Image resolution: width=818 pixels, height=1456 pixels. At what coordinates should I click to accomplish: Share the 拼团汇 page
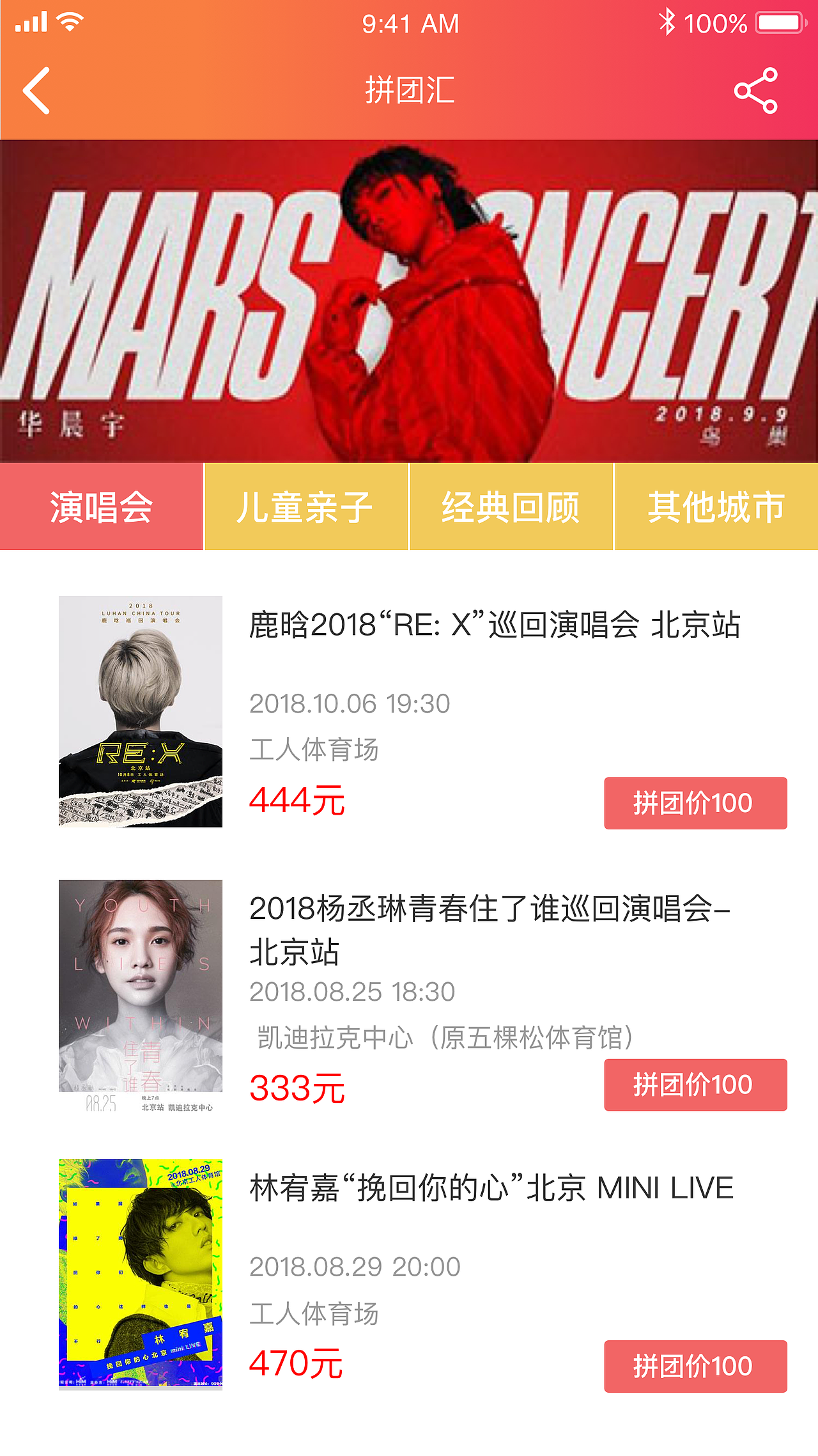coord(755,91)
